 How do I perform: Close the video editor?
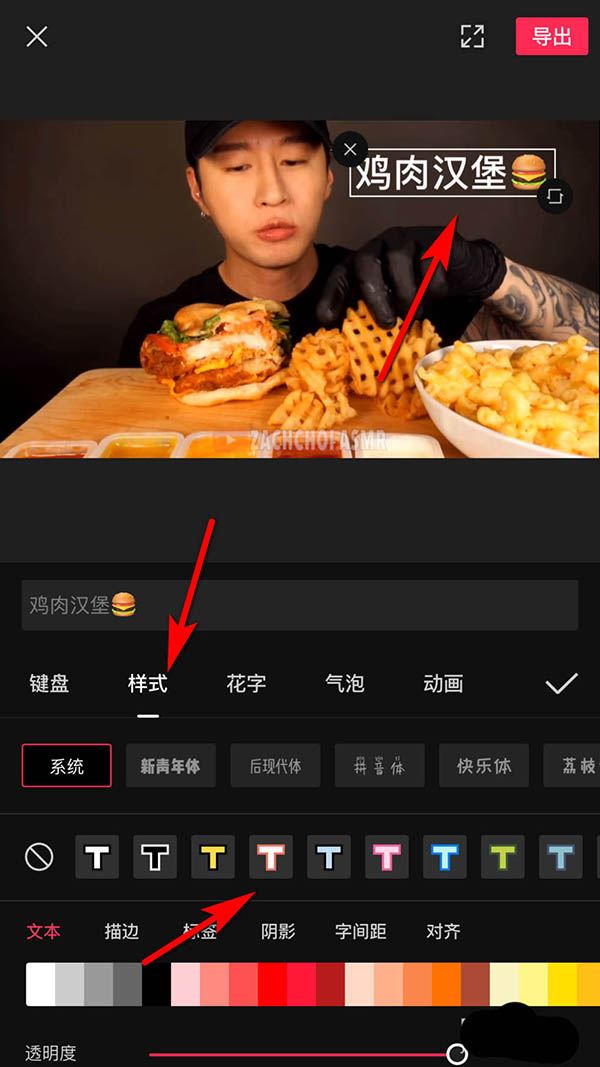click(x=37, y=37)
